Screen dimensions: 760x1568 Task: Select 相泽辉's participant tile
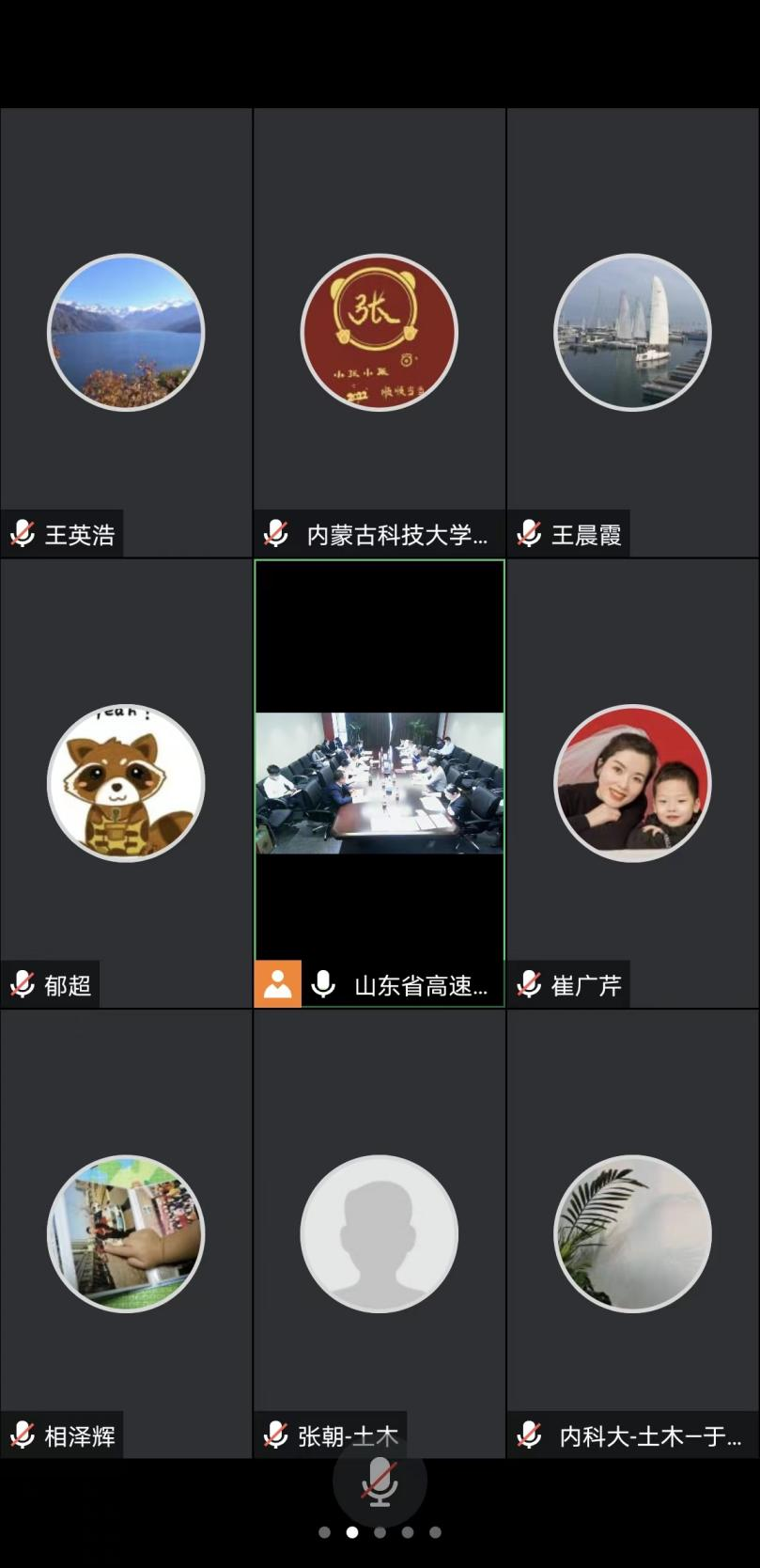(126, 1233)
